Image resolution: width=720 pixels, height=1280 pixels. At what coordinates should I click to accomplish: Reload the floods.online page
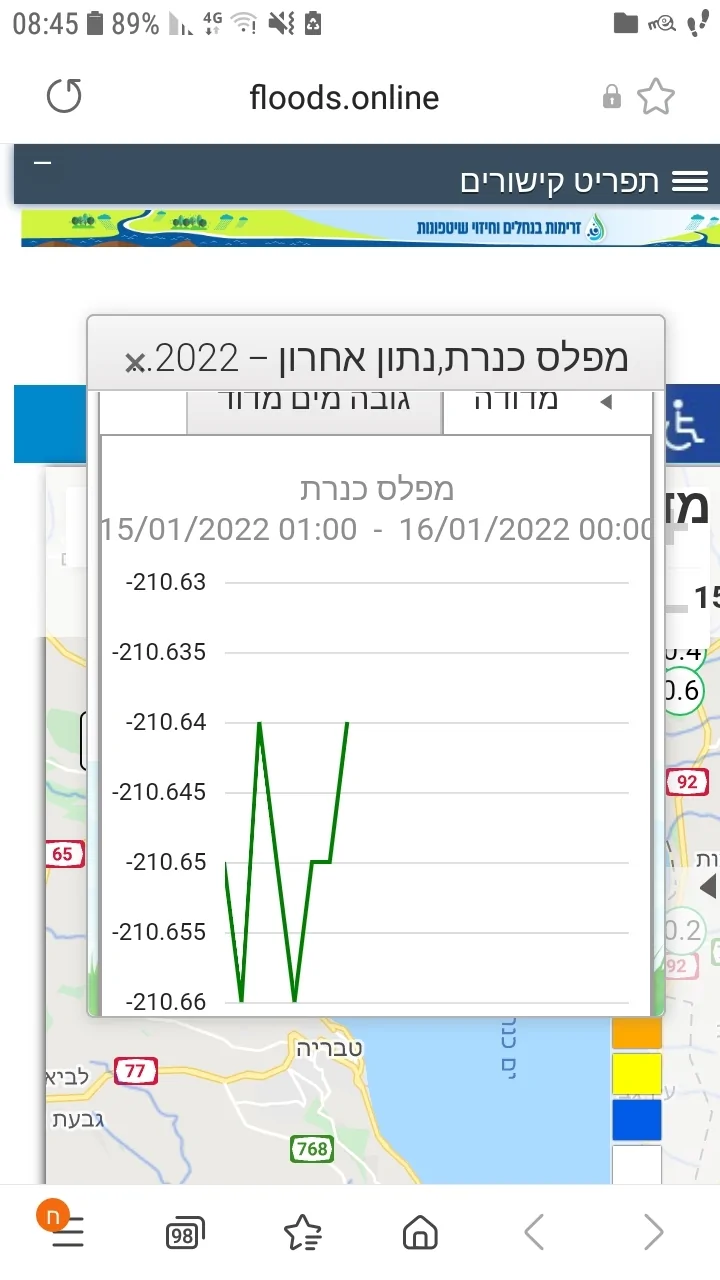[64, 97]
